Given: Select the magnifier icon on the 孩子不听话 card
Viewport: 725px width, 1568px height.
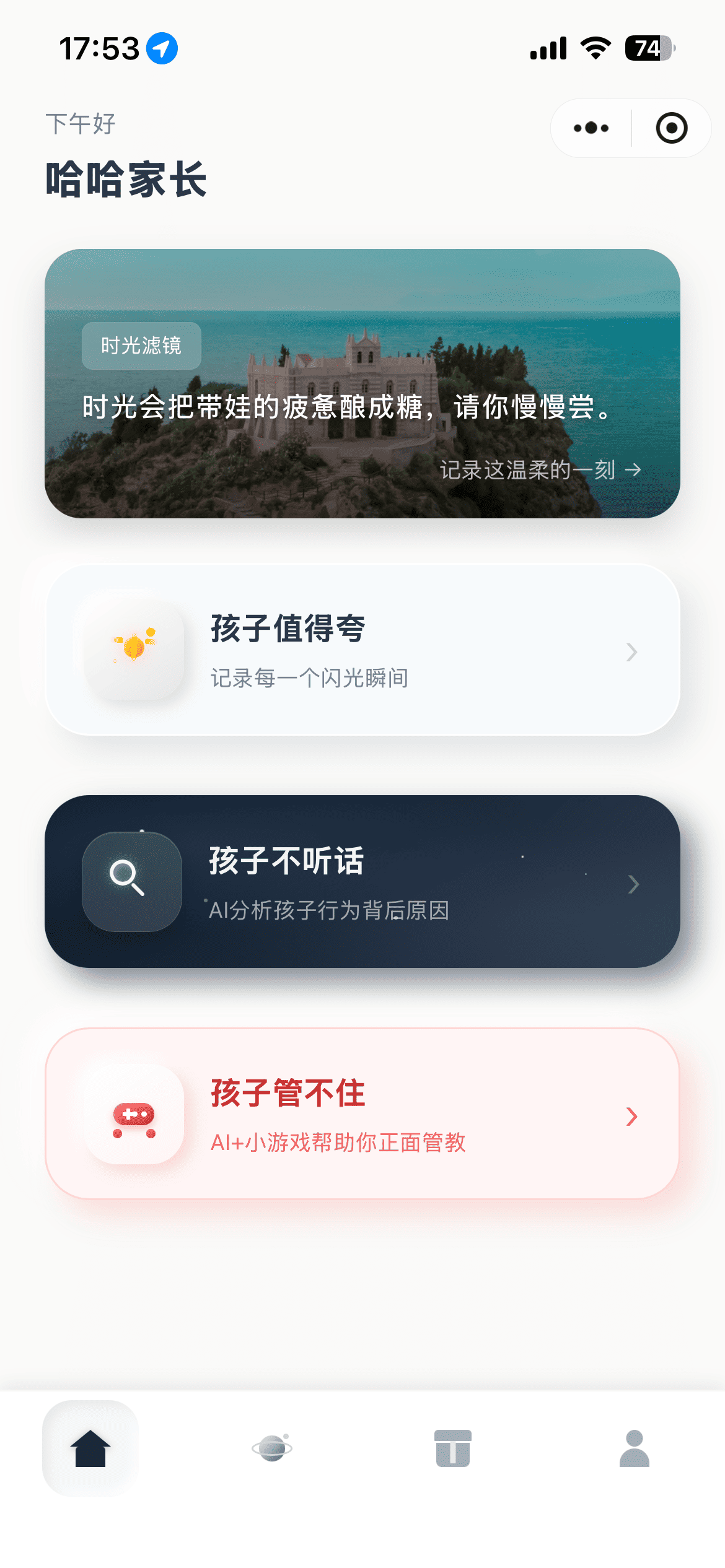Looking at the screenshot, I should point(132,882).
